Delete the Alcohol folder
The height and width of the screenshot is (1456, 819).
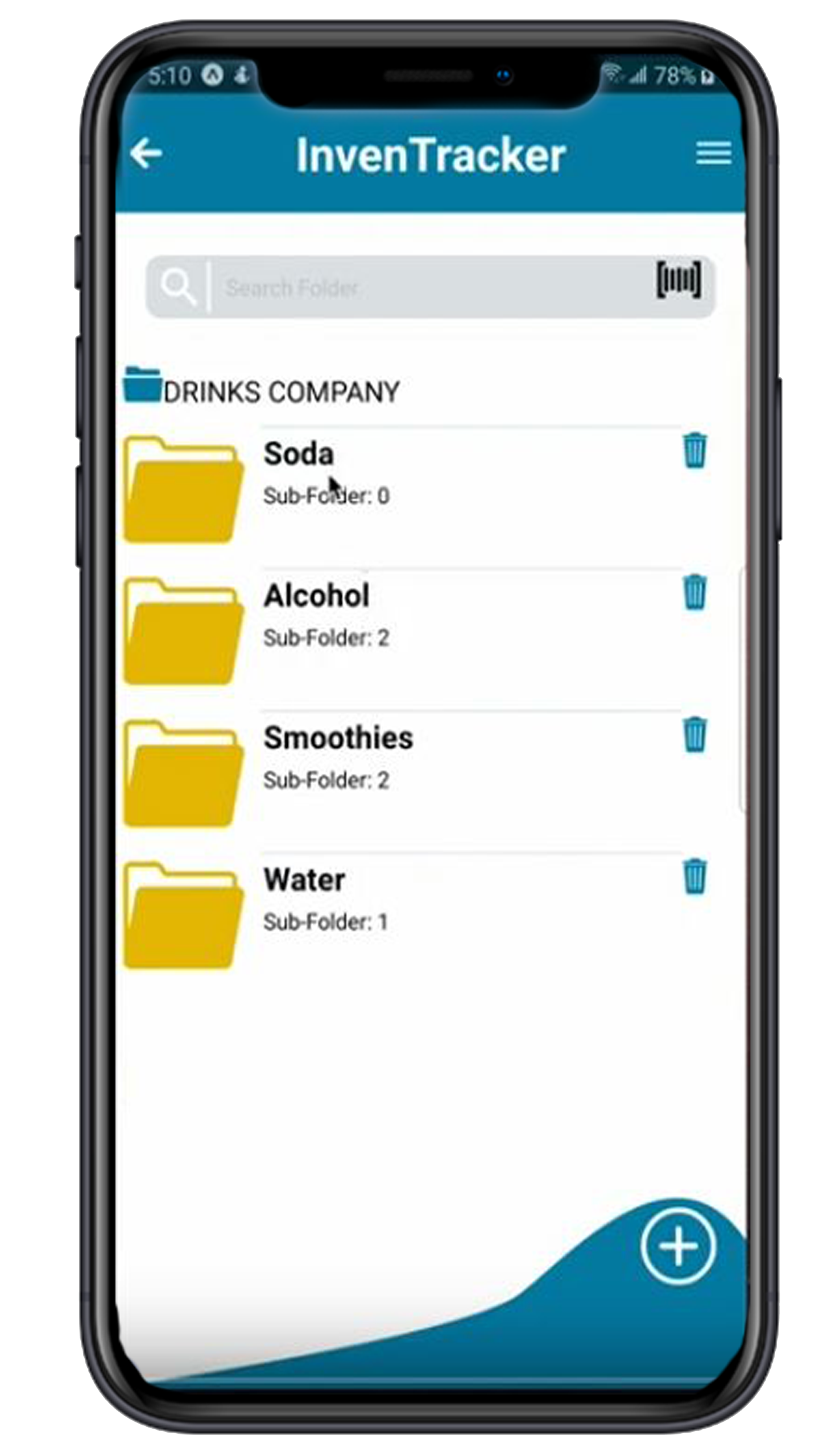coord(694,592)
